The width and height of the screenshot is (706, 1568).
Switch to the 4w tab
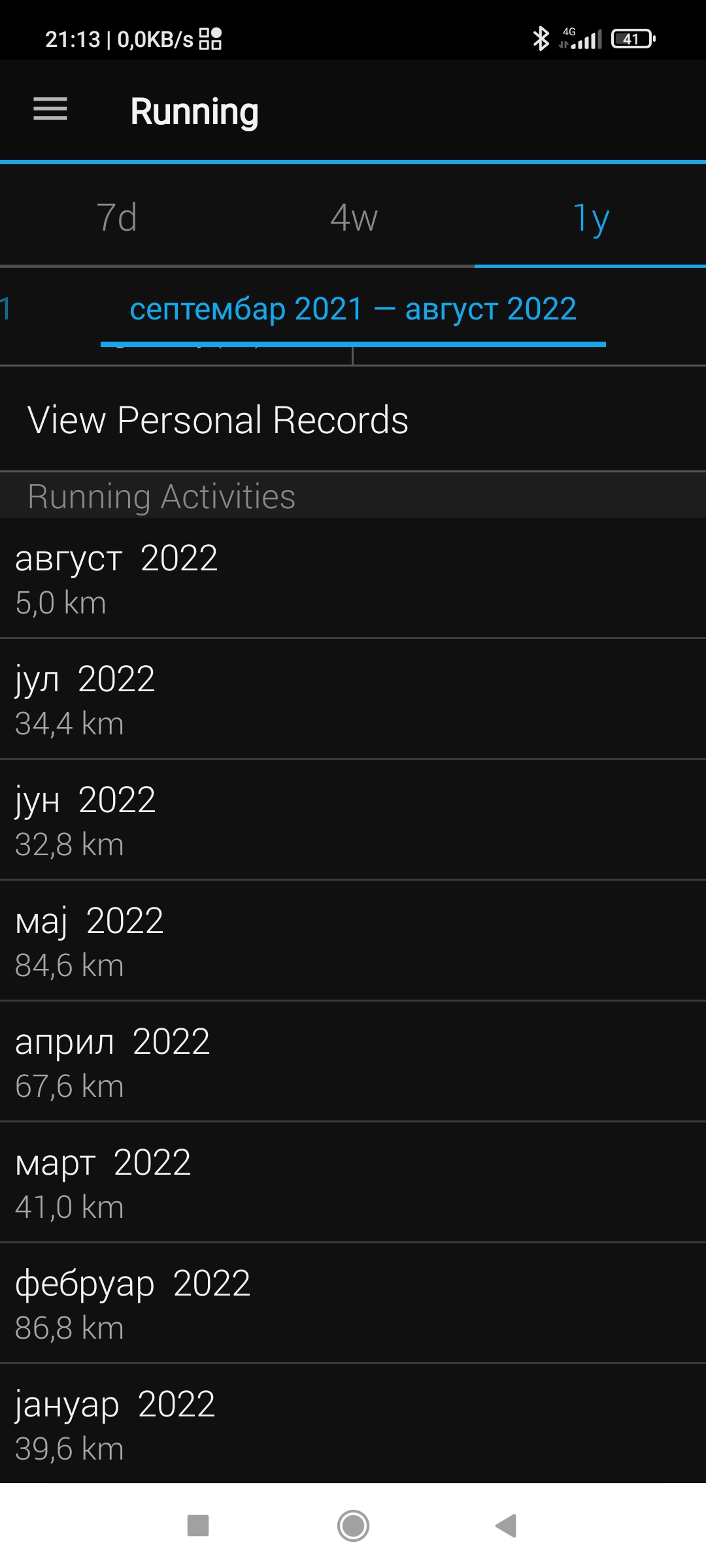click(354, 218)
